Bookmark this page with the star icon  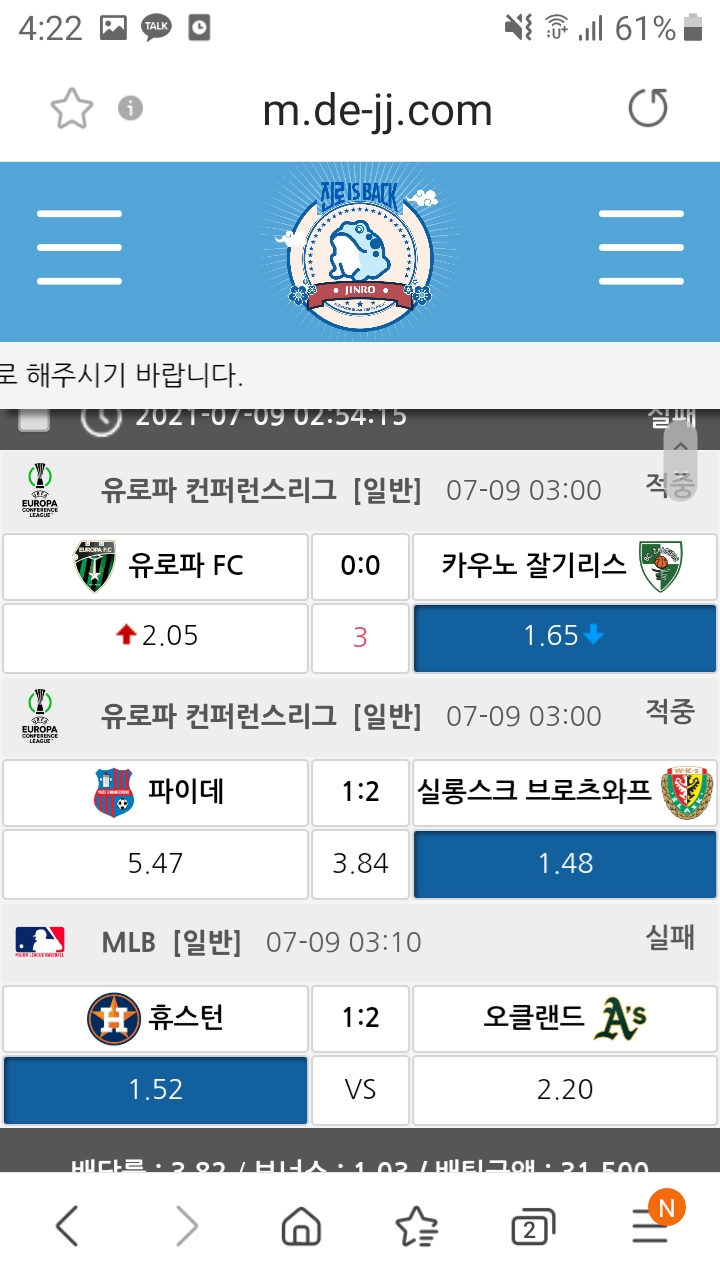72,109
